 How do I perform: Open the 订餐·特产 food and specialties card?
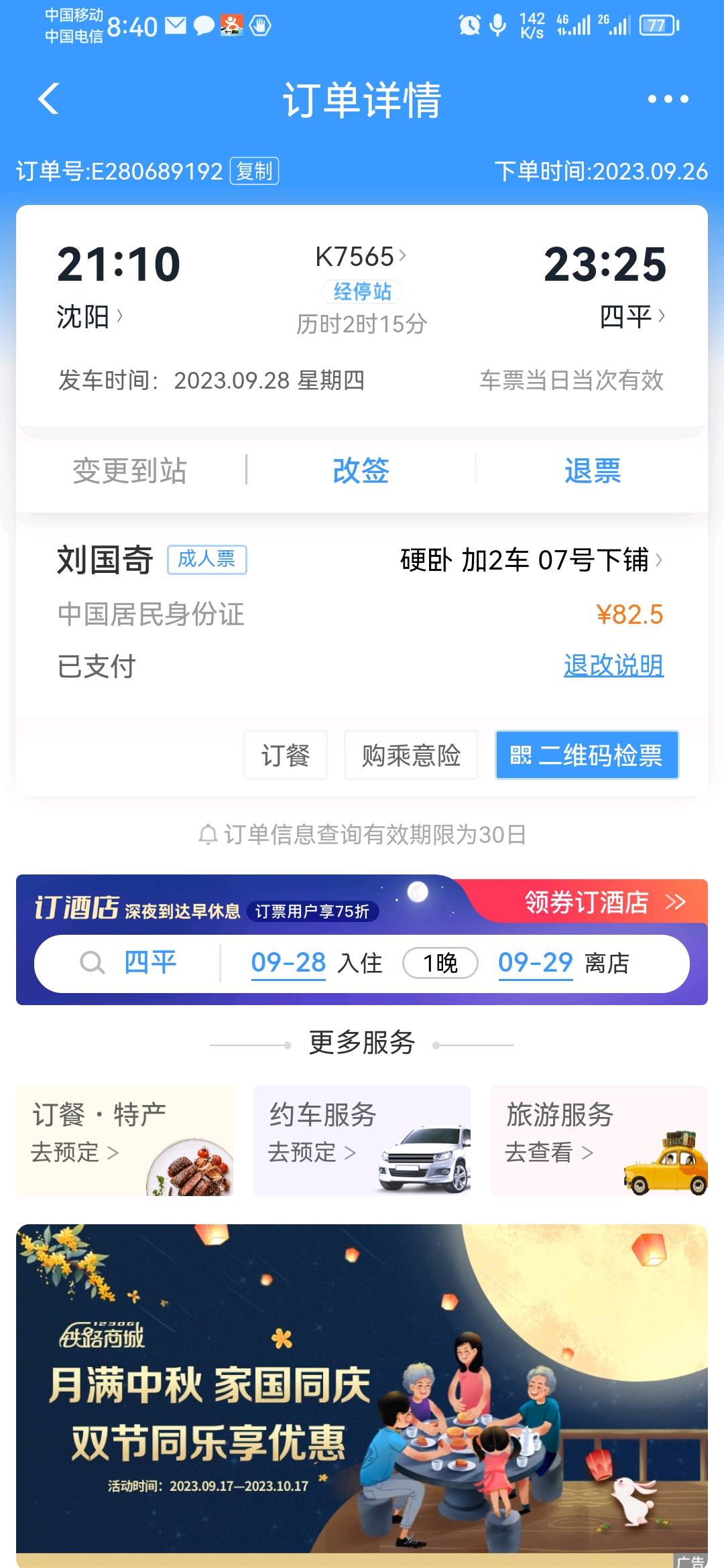point(125,1140)
